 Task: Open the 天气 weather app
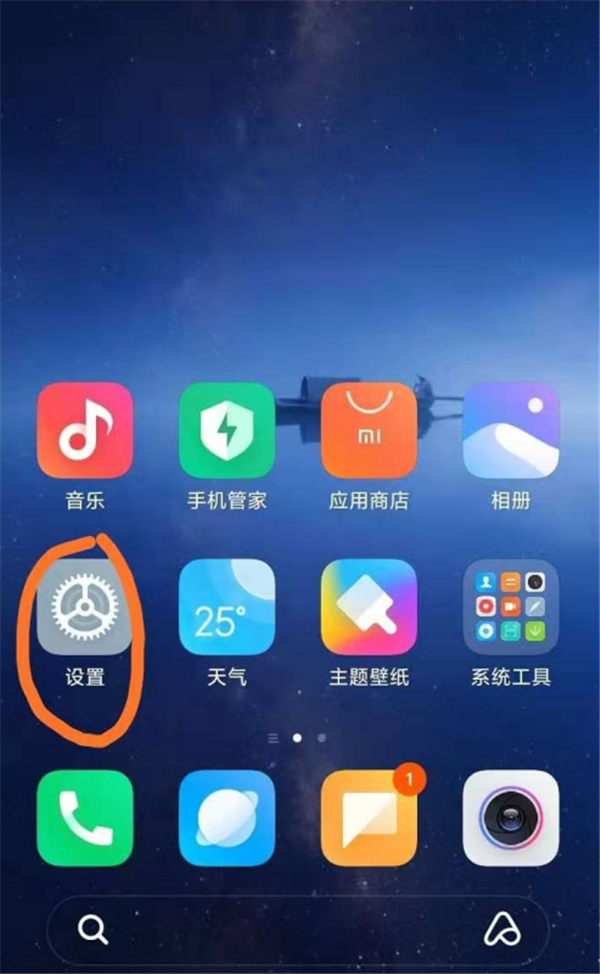click(227, 607)
